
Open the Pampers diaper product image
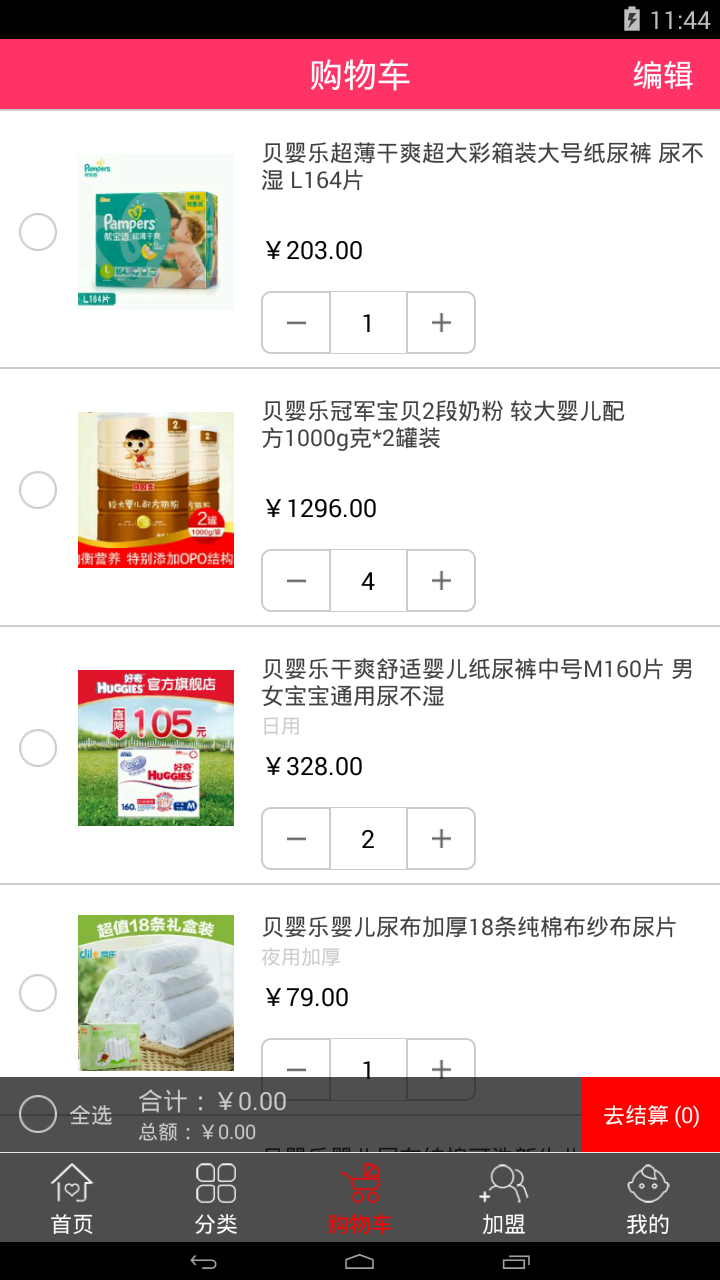156,232
